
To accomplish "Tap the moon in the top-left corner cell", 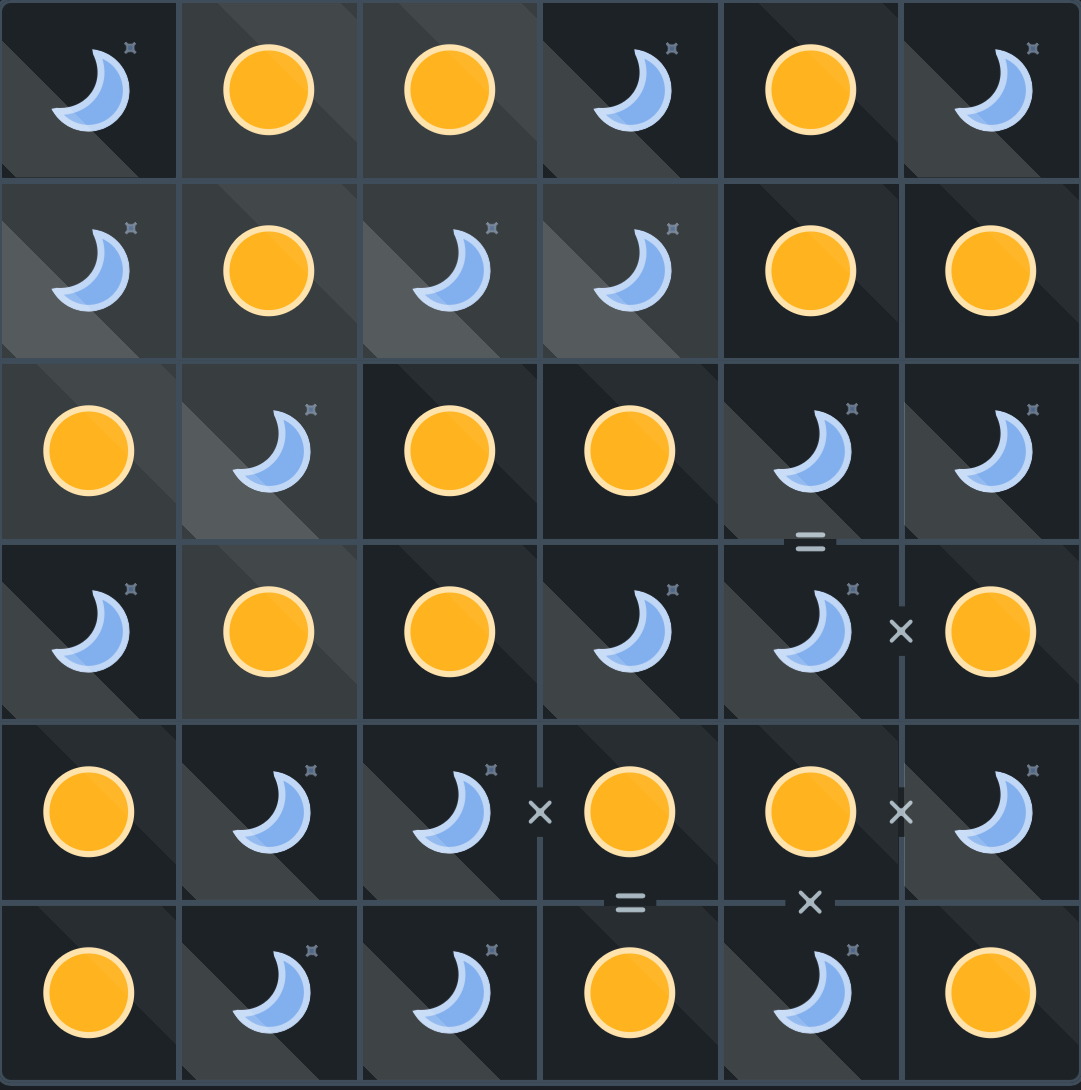I will 89,90.
